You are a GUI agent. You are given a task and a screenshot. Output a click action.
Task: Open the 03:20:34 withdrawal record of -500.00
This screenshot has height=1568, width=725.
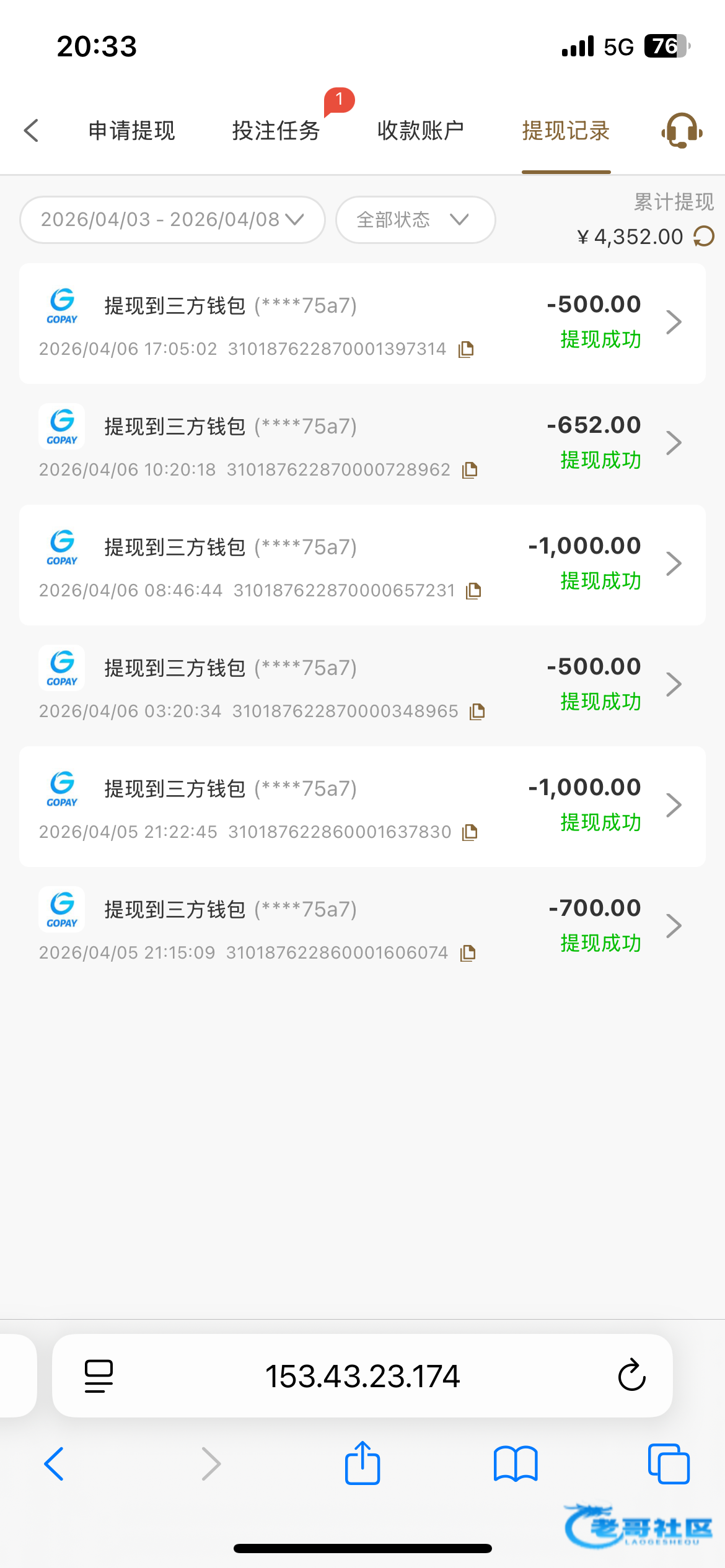click(x=362, y=686)
